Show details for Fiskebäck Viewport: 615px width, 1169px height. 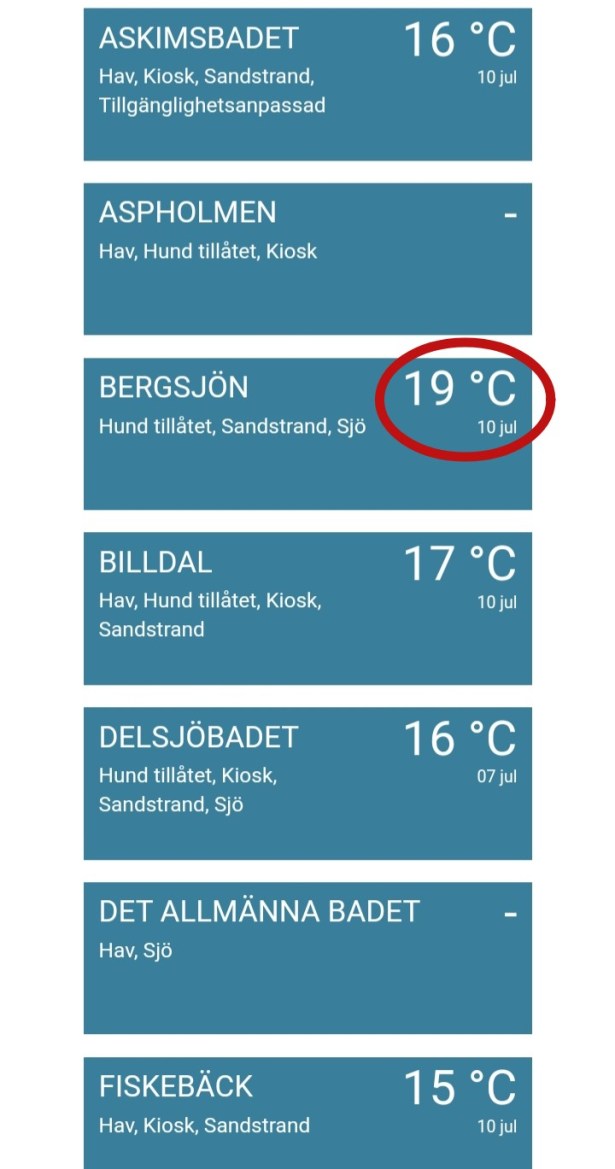coord(307,1112)
